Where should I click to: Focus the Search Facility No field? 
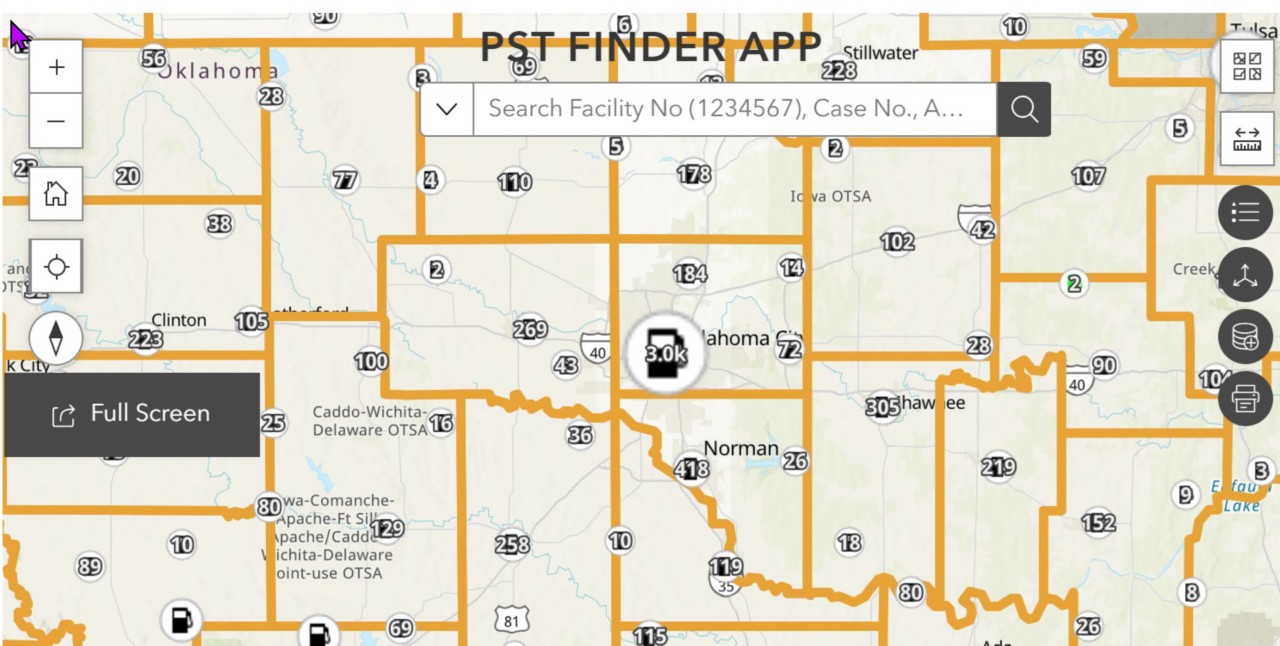point(734,109)
